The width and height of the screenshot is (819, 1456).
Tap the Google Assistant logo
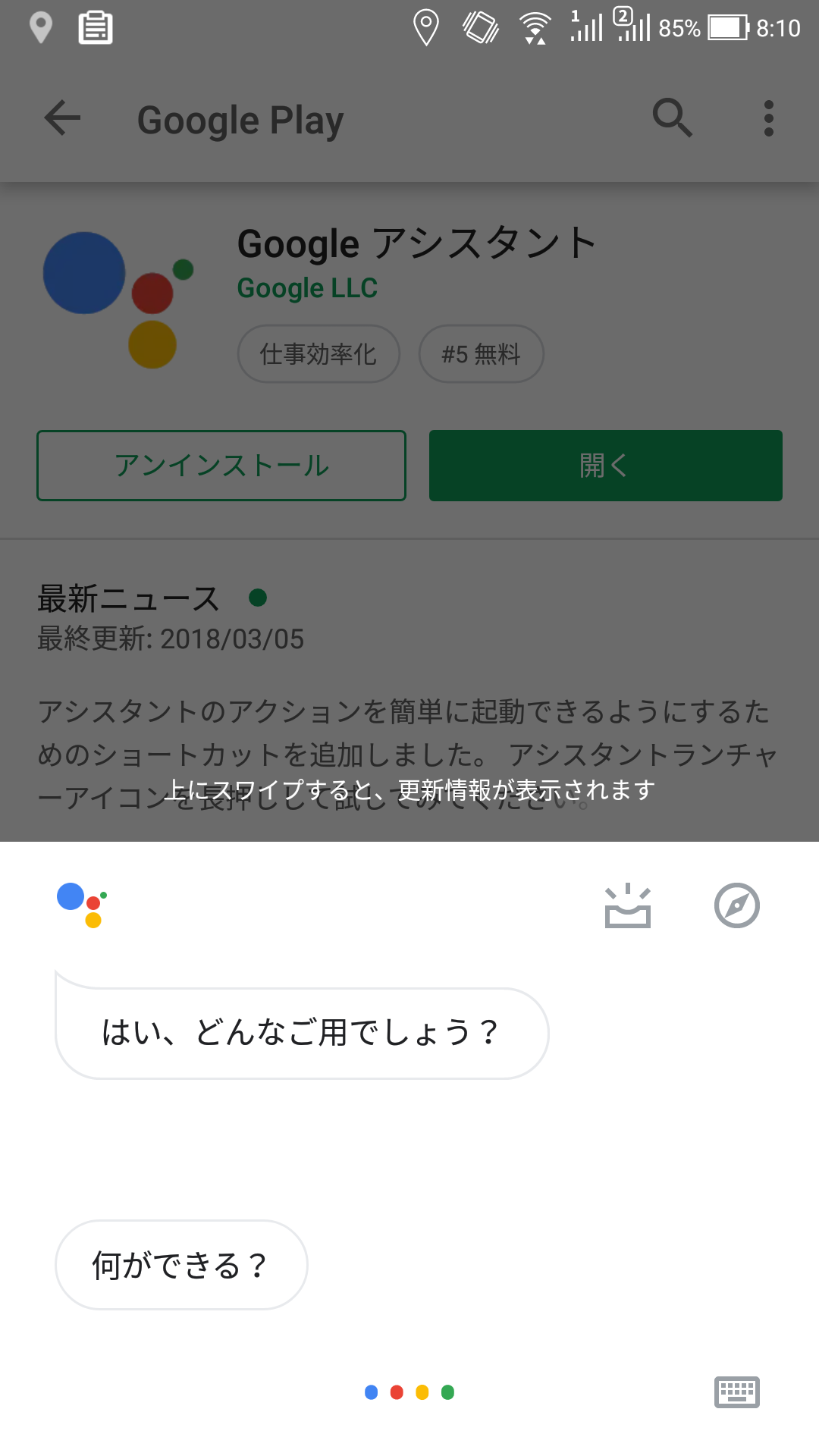[82, 905]
